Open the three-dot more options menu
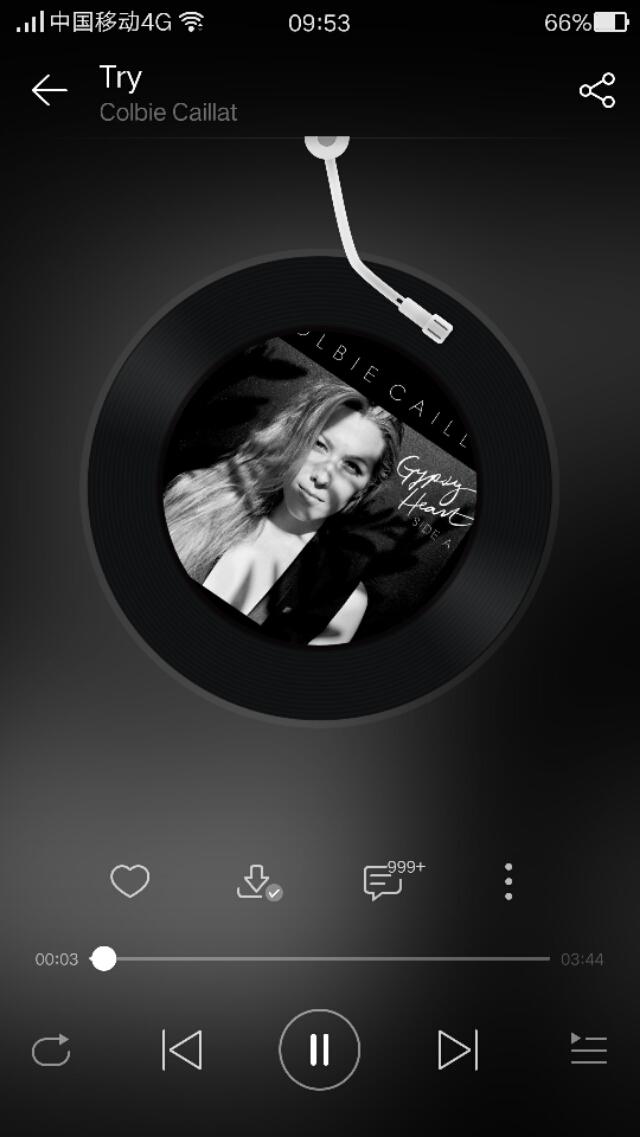The height and width of the screenshot is (1137, 640). coord(508,881)
